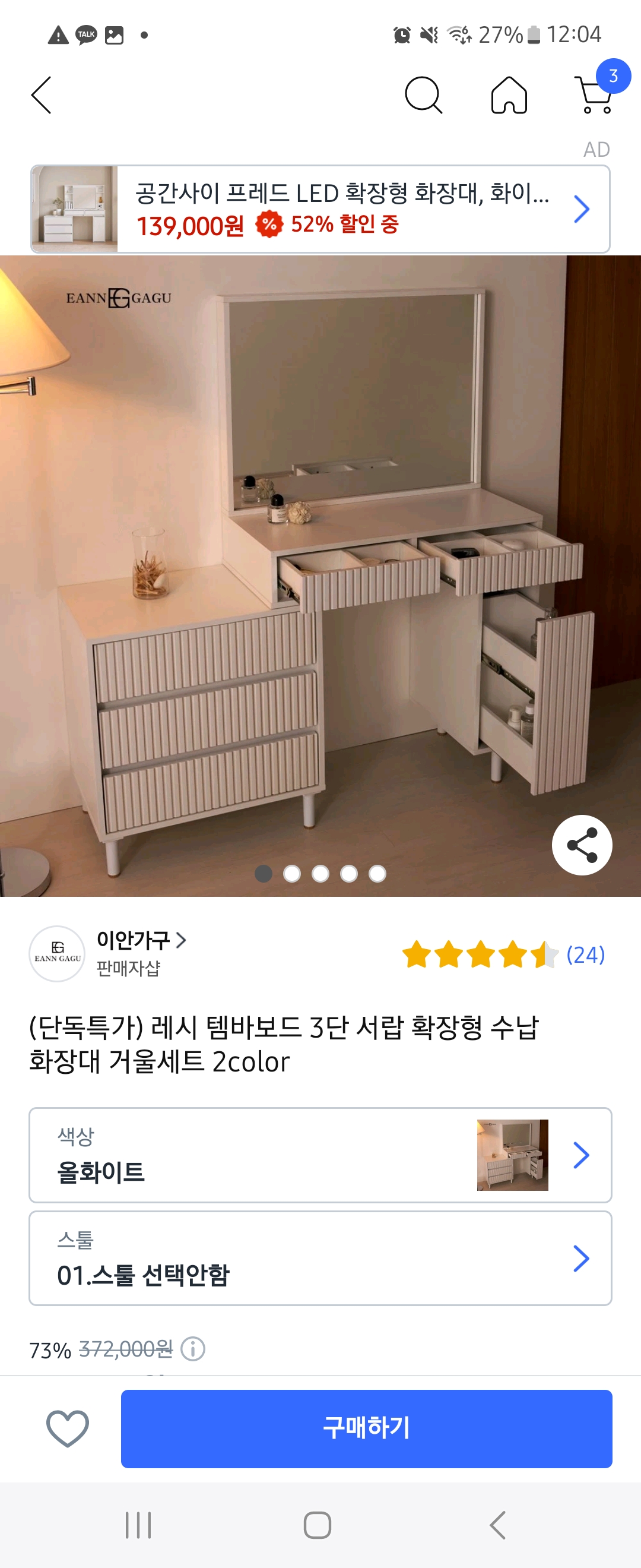
Task: Open the 공간사이 LED 화장대 ad banner
Action: coord(320,209)
